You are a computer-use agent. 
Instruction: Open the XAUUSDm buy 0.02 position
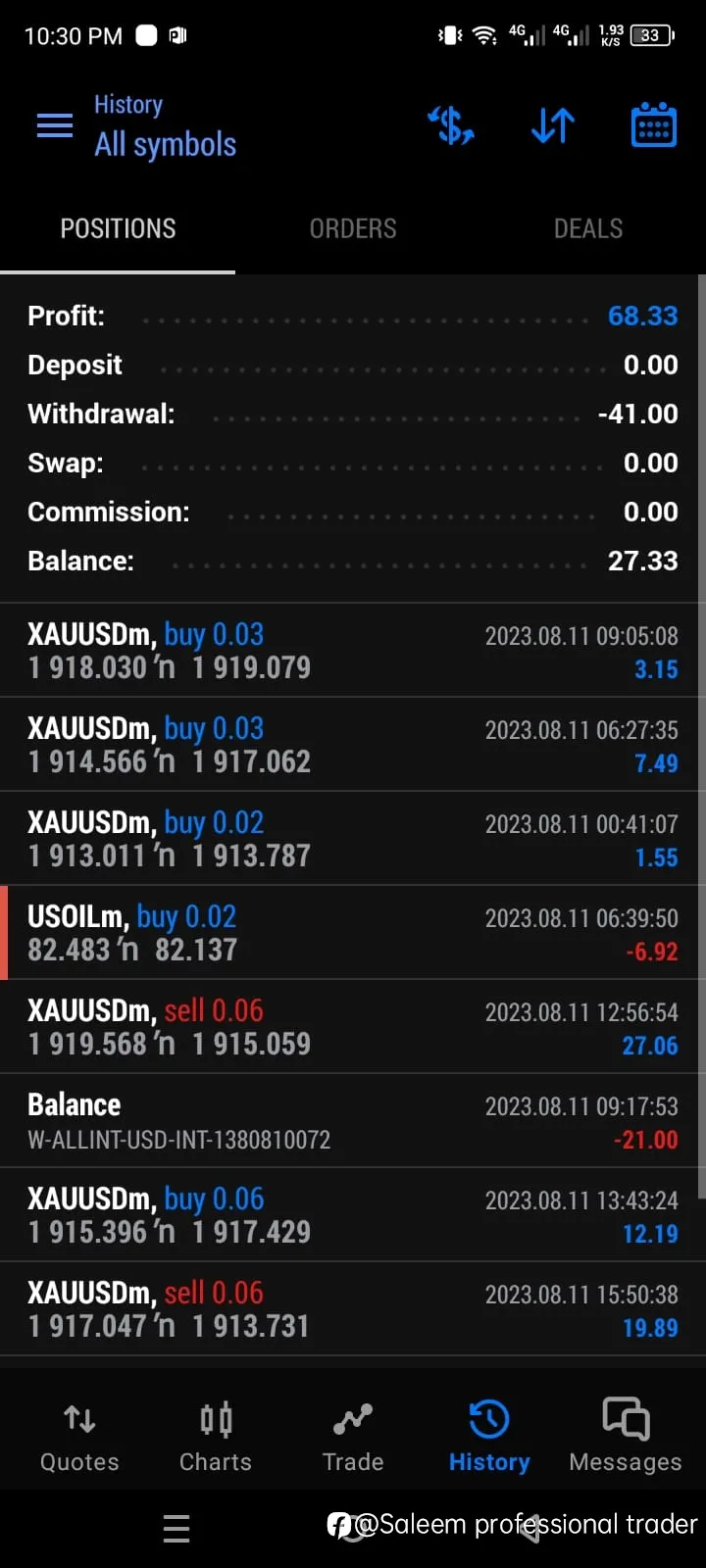353,839
